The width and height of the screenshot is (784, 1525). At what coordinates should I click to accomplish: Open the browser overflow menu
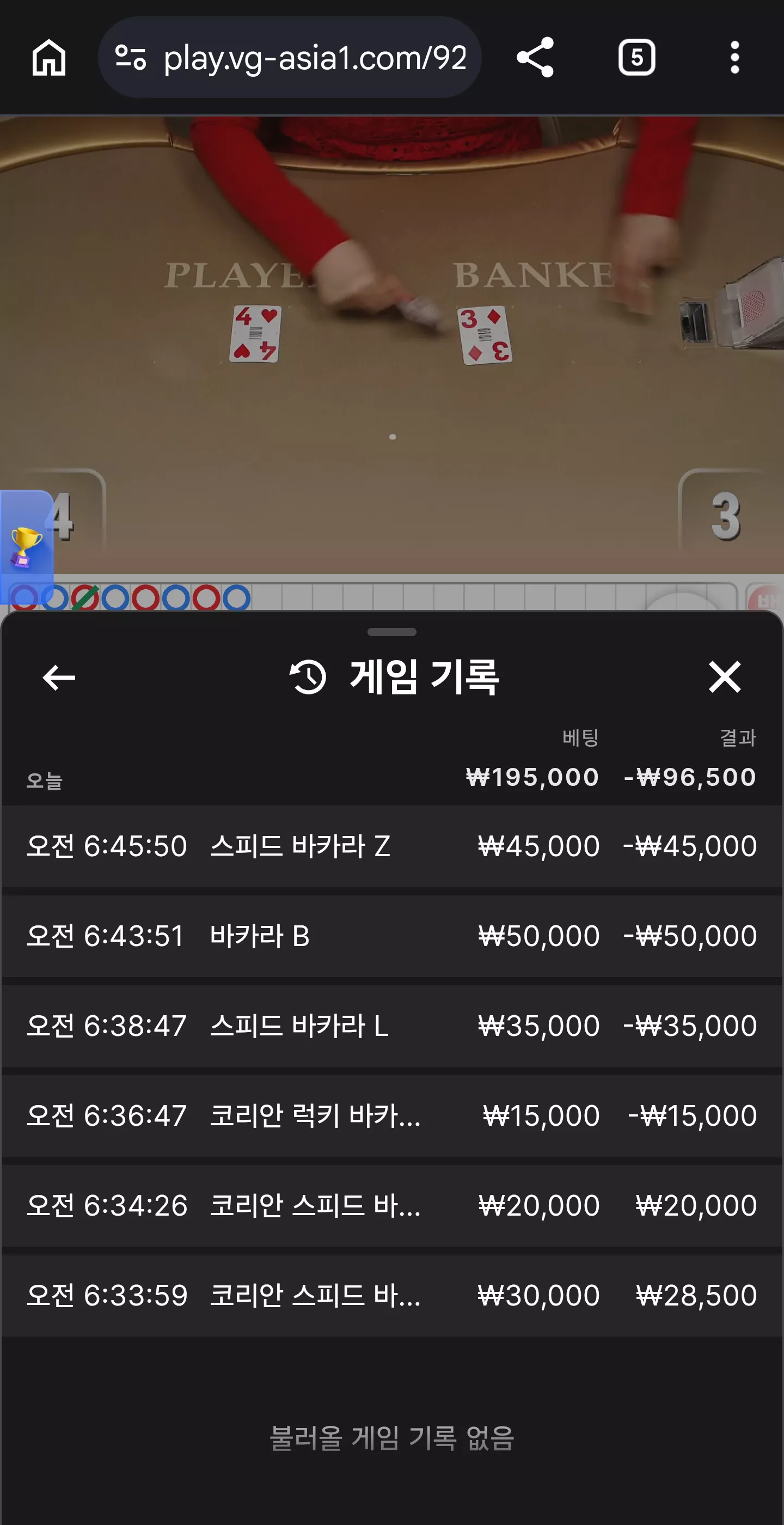tap(734, 57)
